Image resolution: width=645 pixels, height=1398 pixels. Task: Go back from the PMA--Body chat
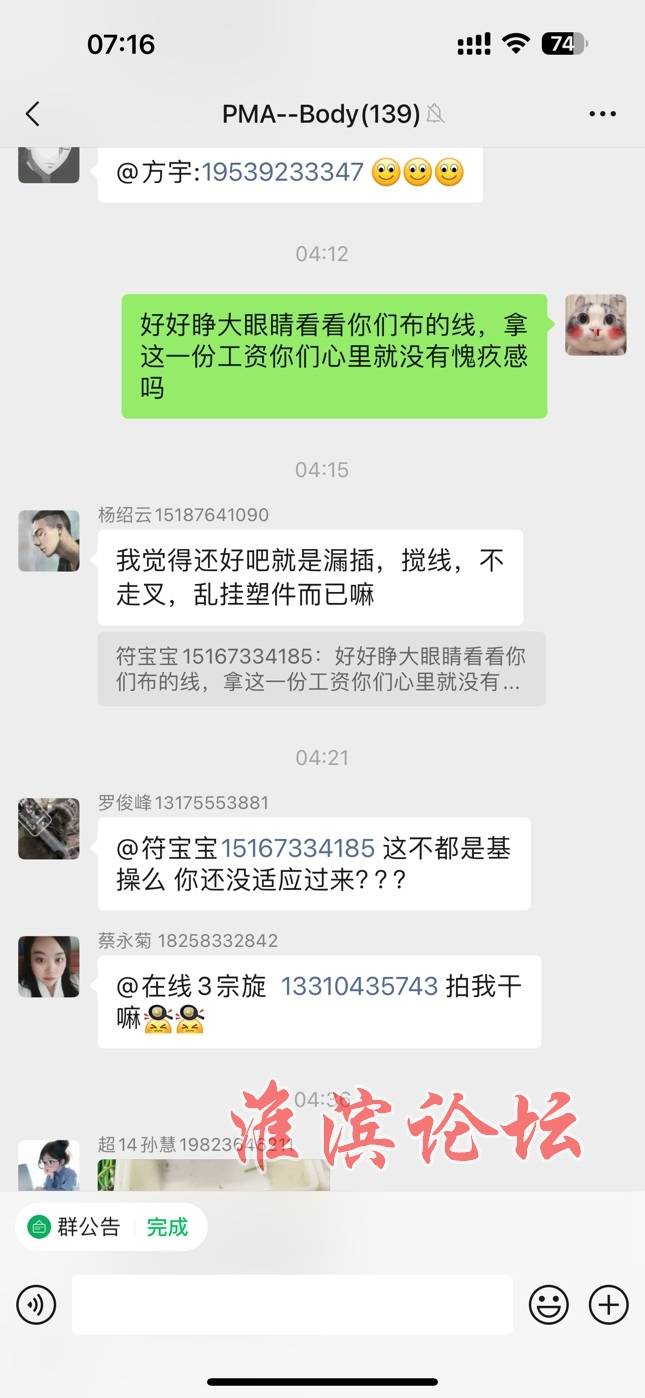[x=33, y=114]
